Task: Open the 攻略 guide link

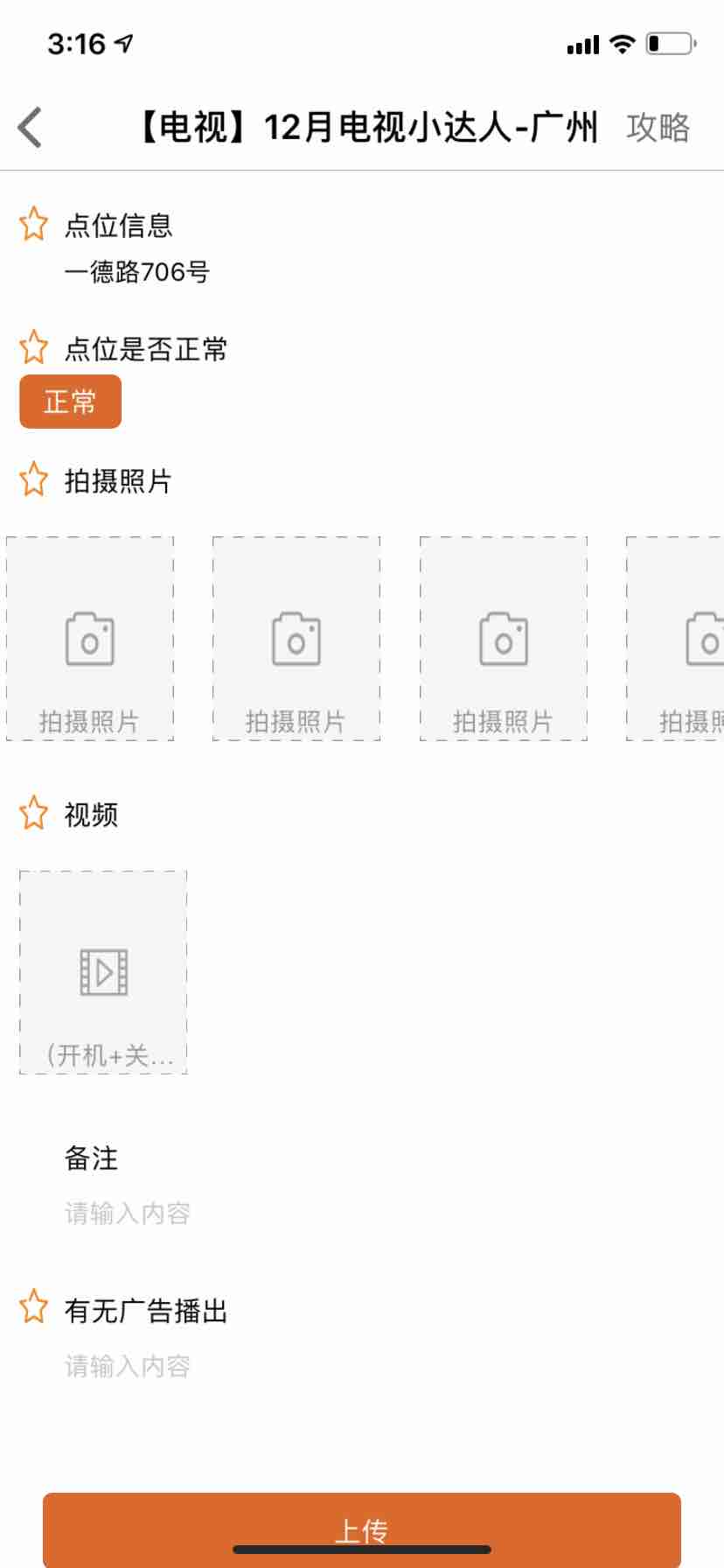Action: click(658, 128)
